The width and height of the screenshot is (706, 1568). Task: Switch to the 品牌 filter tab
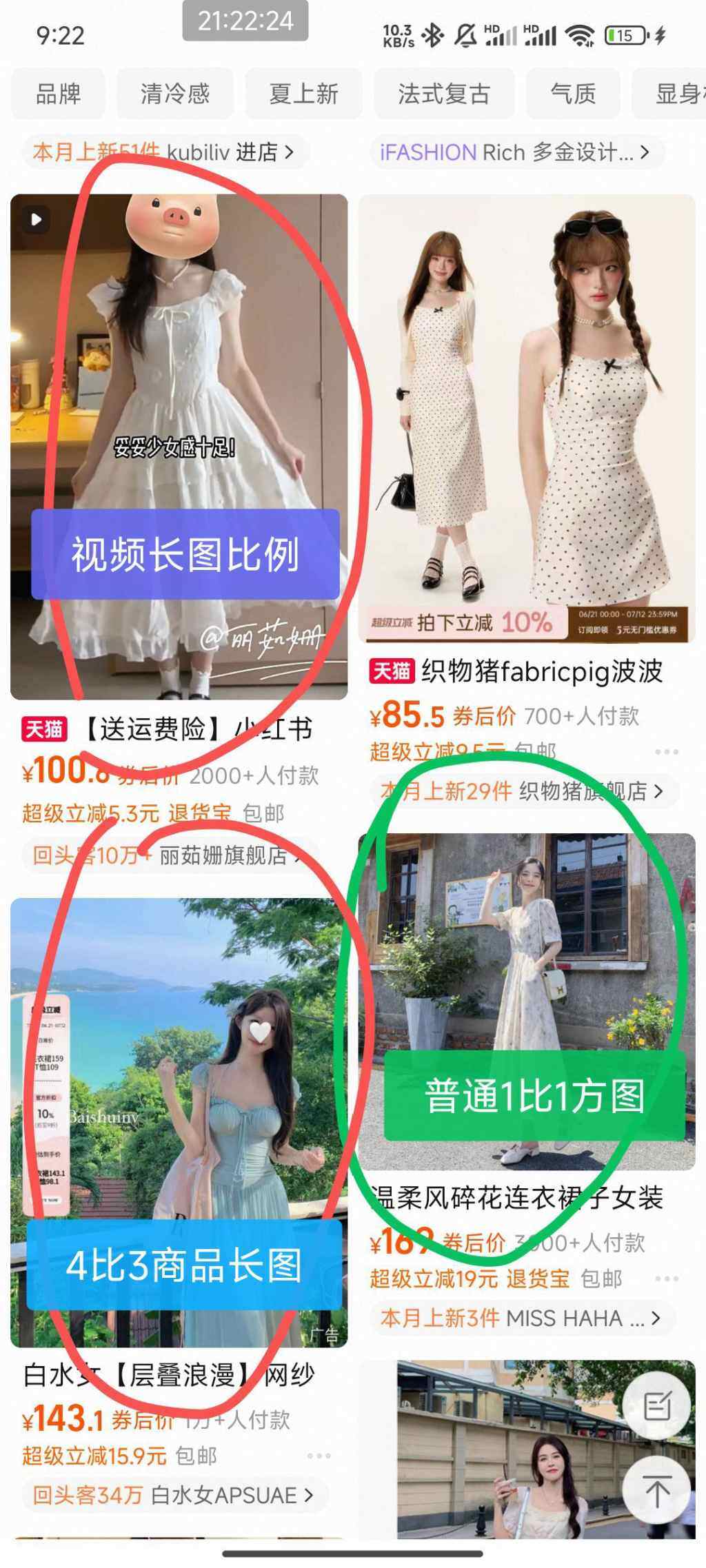click(x=58, y=94)
